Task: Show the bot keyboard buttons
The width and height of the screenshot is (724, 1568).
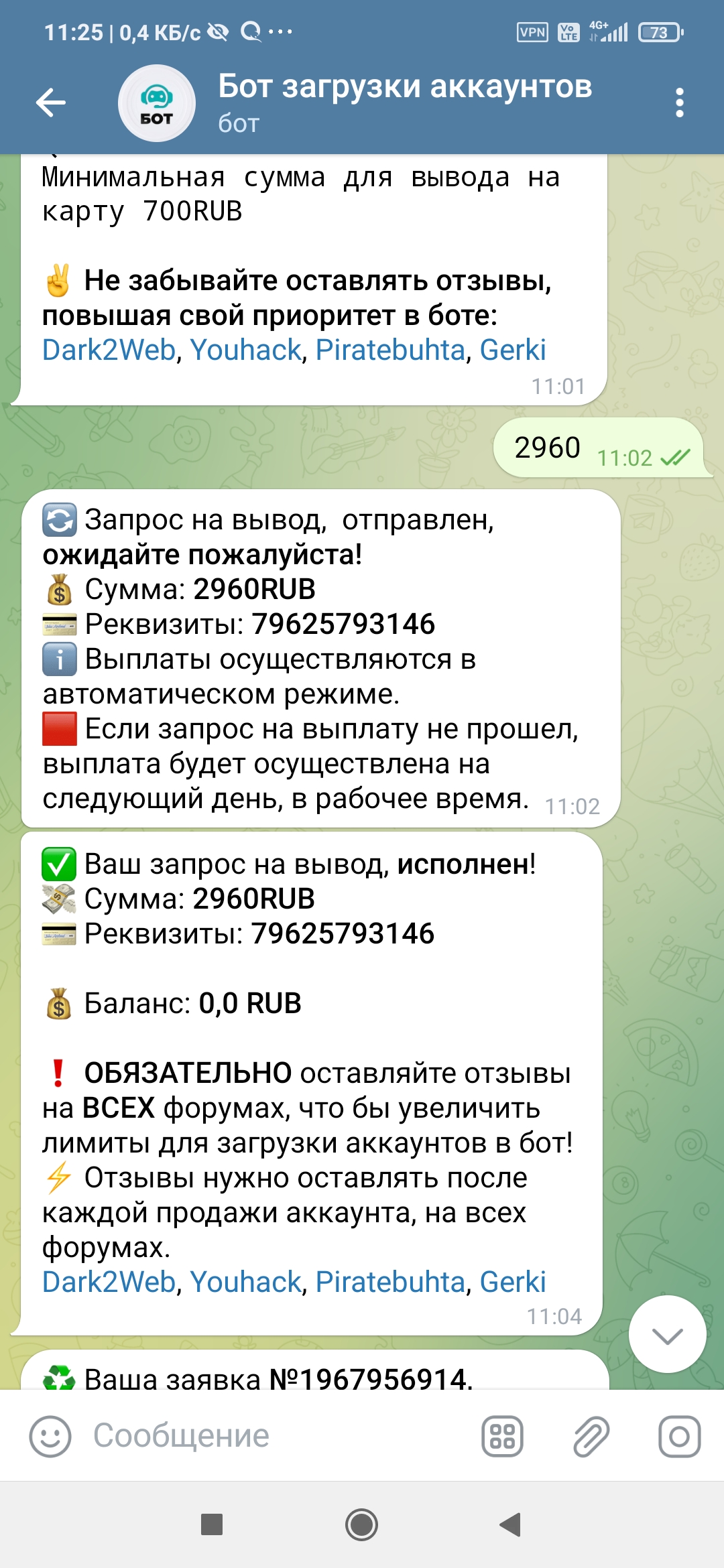Action: 502,1436
